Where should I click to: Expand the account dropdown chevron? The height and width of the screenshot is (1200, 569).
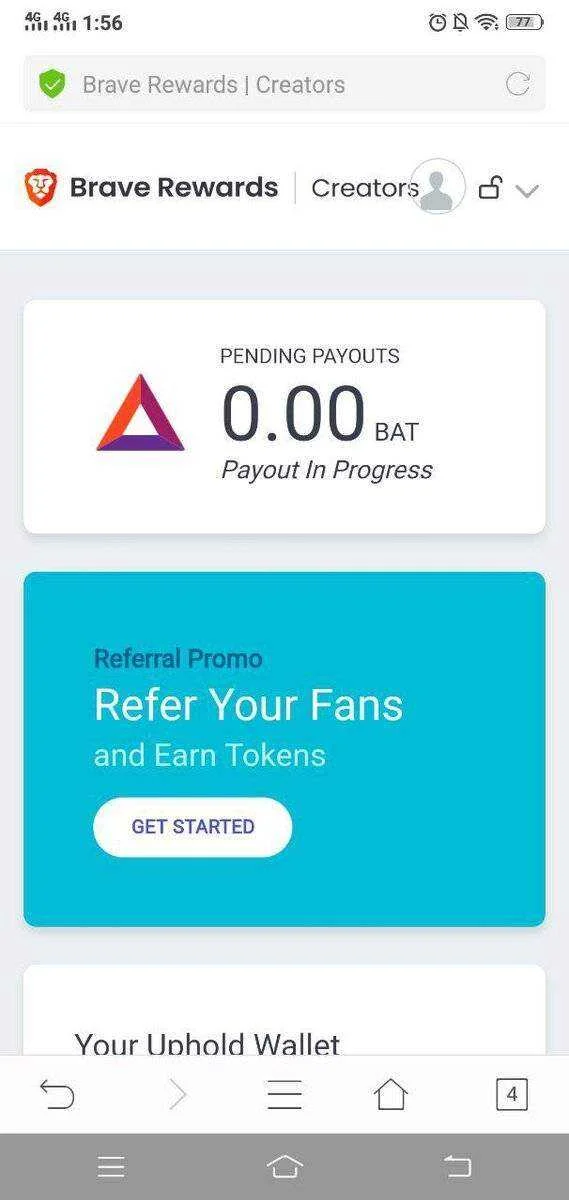(527, 190)
